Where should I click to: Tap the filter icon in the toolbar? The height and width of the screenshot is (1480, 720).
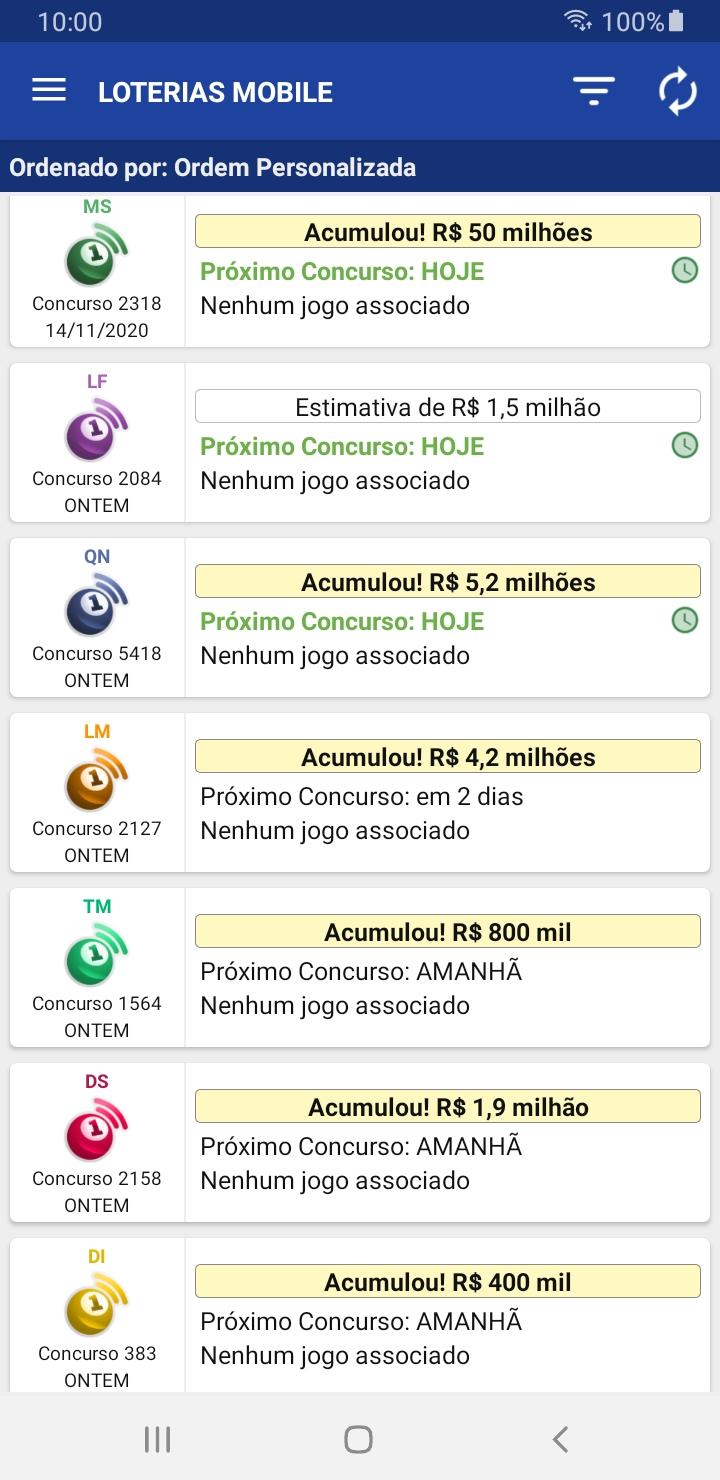tap(593, 90)
